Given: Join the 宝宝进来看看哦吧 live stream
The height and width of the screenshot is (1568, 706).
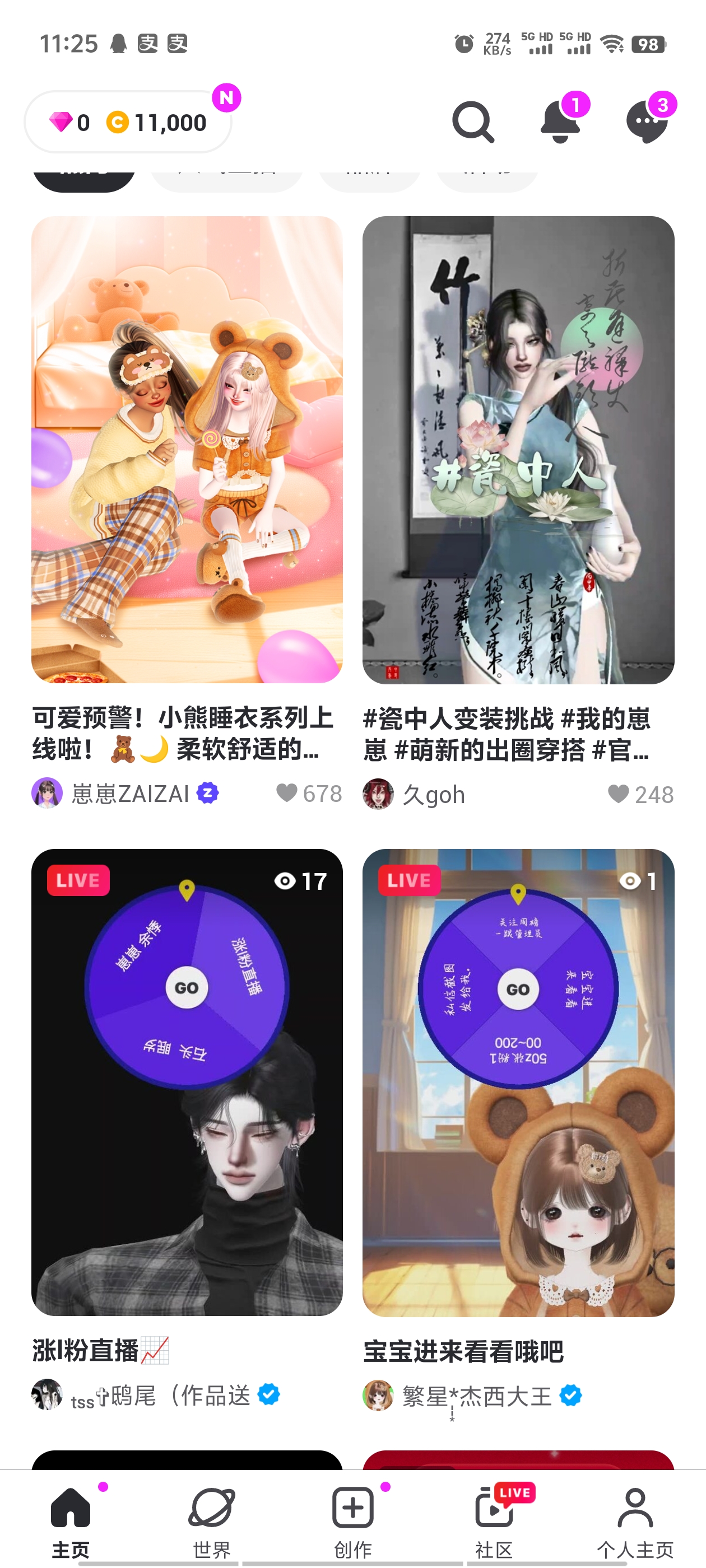Looking at the screenshot, I should coord(518,1082).
